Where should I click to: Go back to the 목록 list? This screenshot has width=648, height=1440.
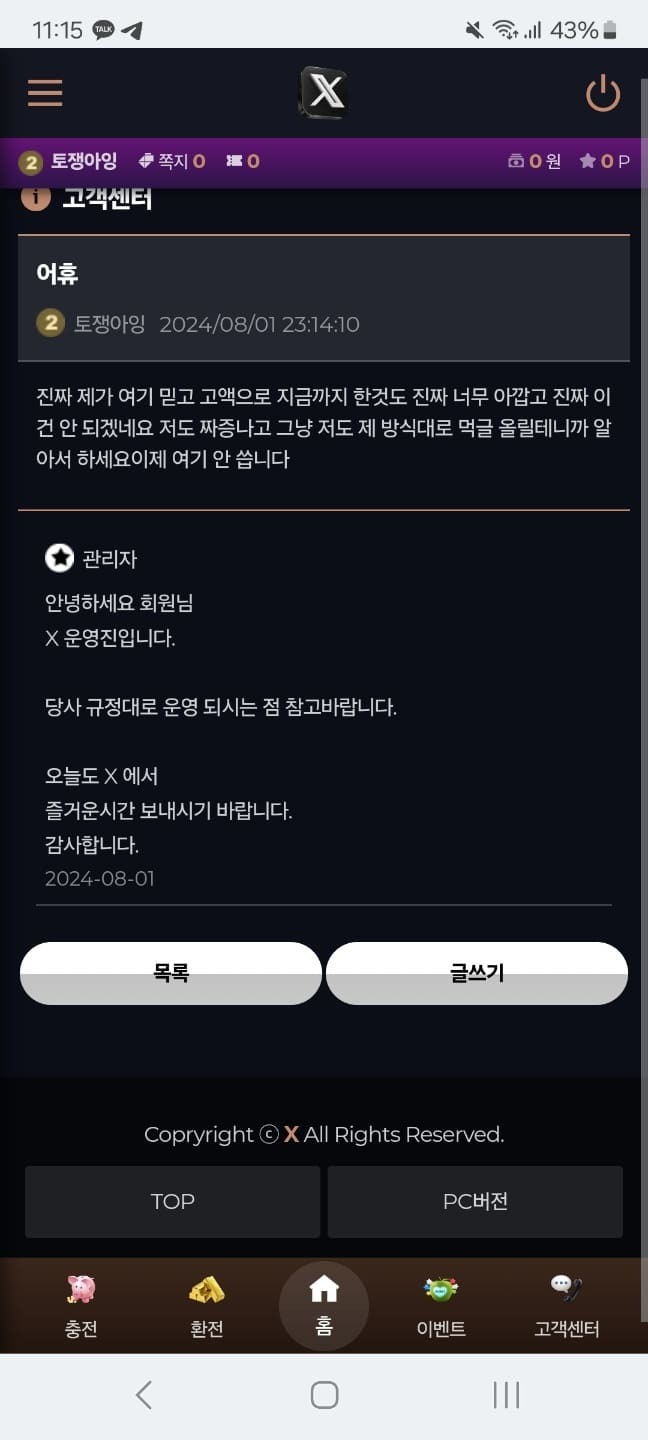click(x=171, y=973)
